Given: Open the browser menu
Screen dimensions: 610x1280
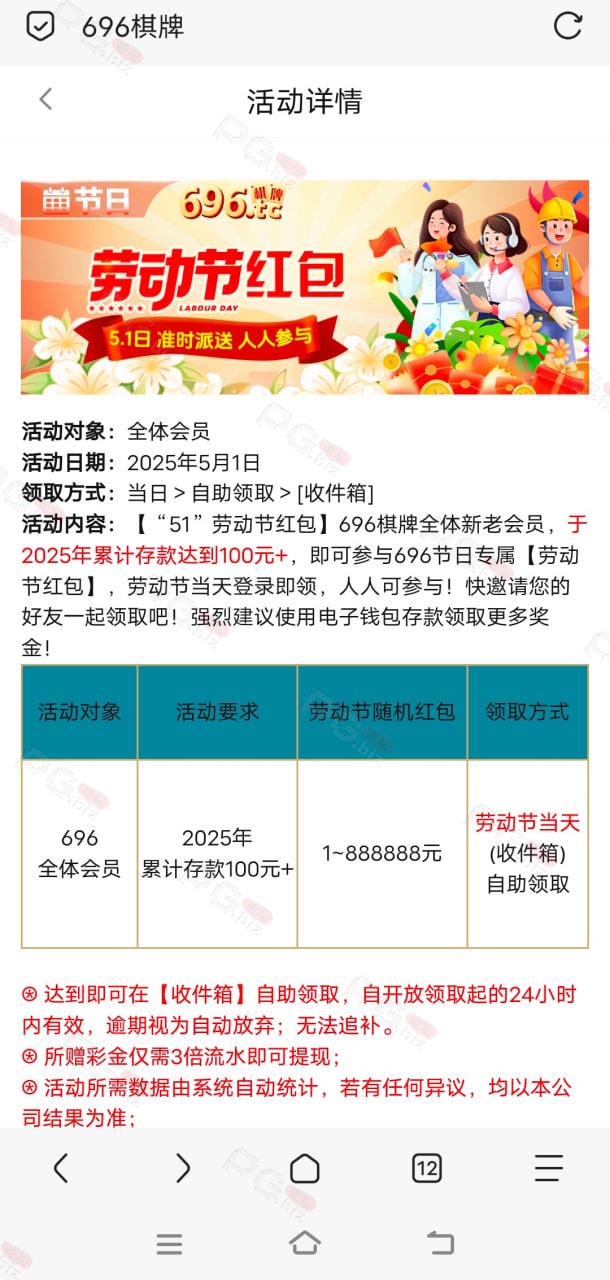Looking at the screenshot, I should (x=549, y=1168).
